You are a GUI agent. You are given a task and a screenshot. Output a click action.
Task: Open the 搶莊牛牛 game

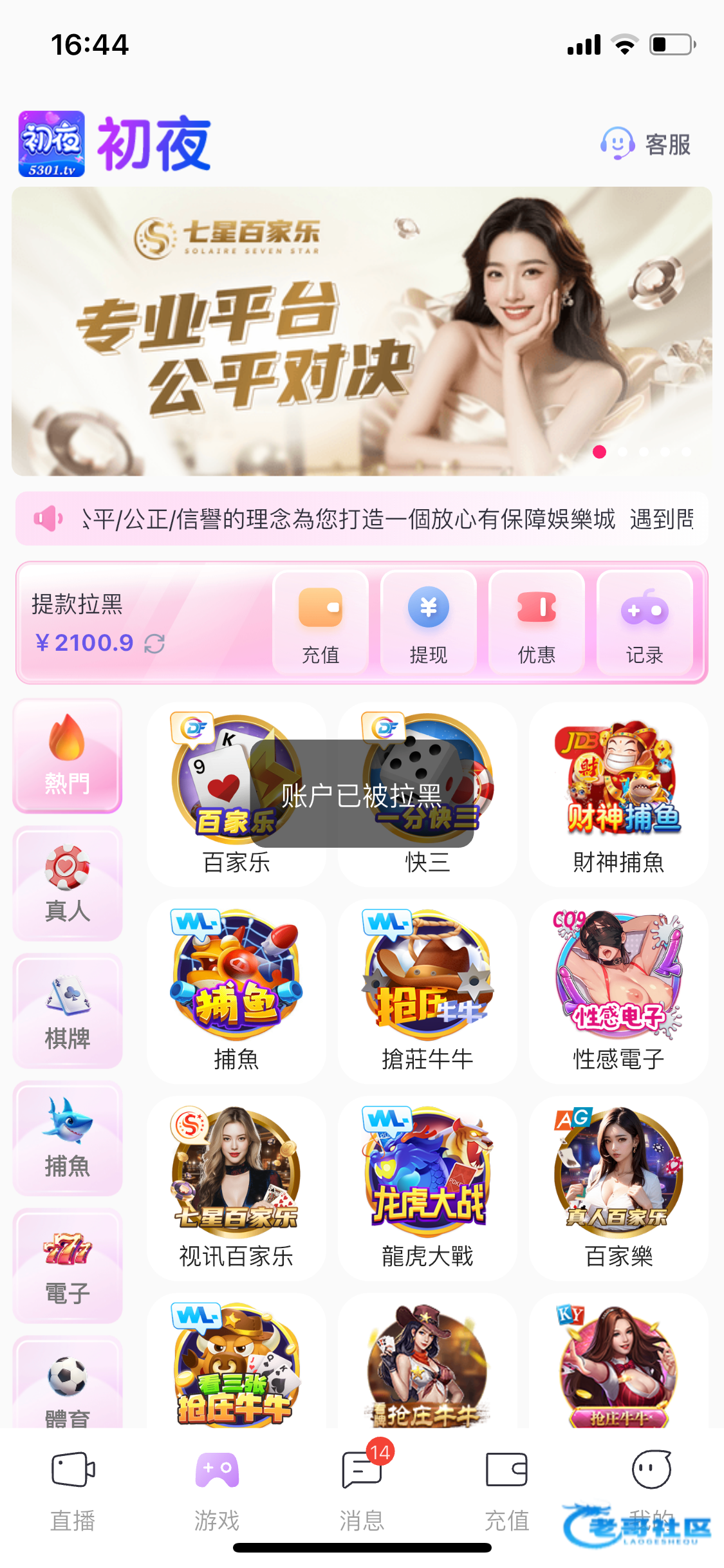pos(427,993)
